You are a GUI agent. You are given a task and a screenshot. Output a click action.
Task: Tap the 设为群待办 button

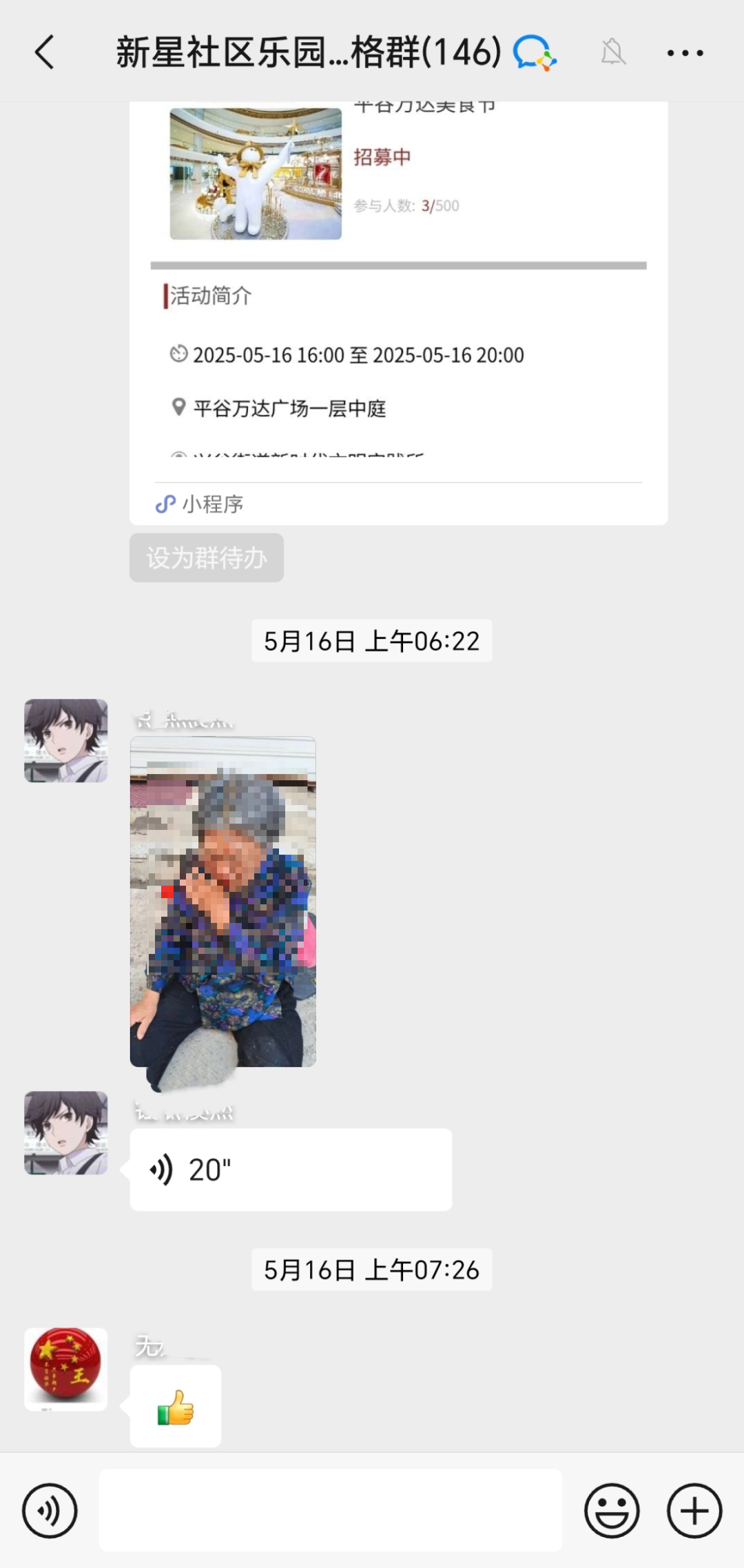point(207,558)
